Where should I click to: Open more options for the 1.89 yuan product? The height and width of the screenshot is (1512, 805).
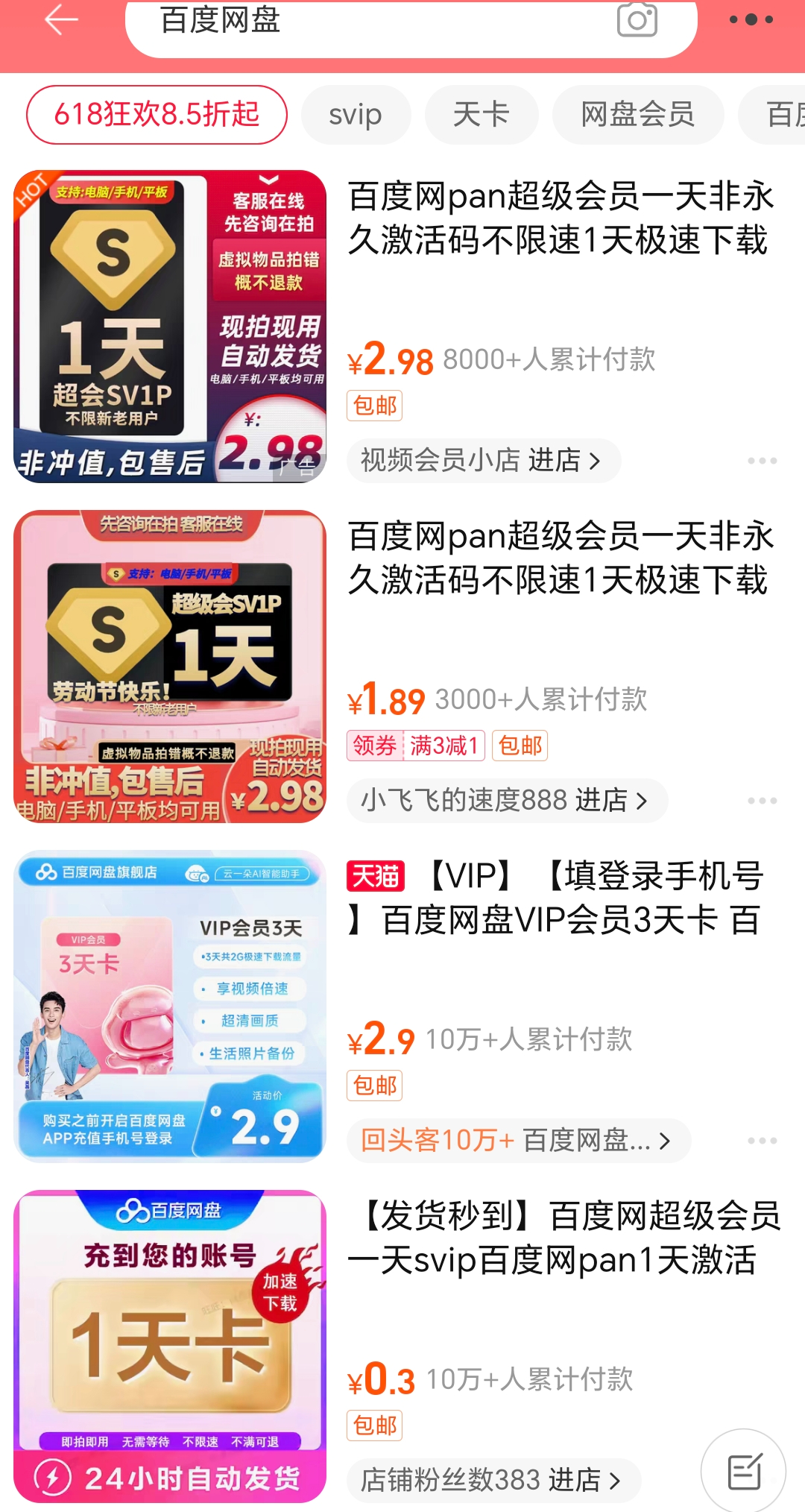point(762,800)
